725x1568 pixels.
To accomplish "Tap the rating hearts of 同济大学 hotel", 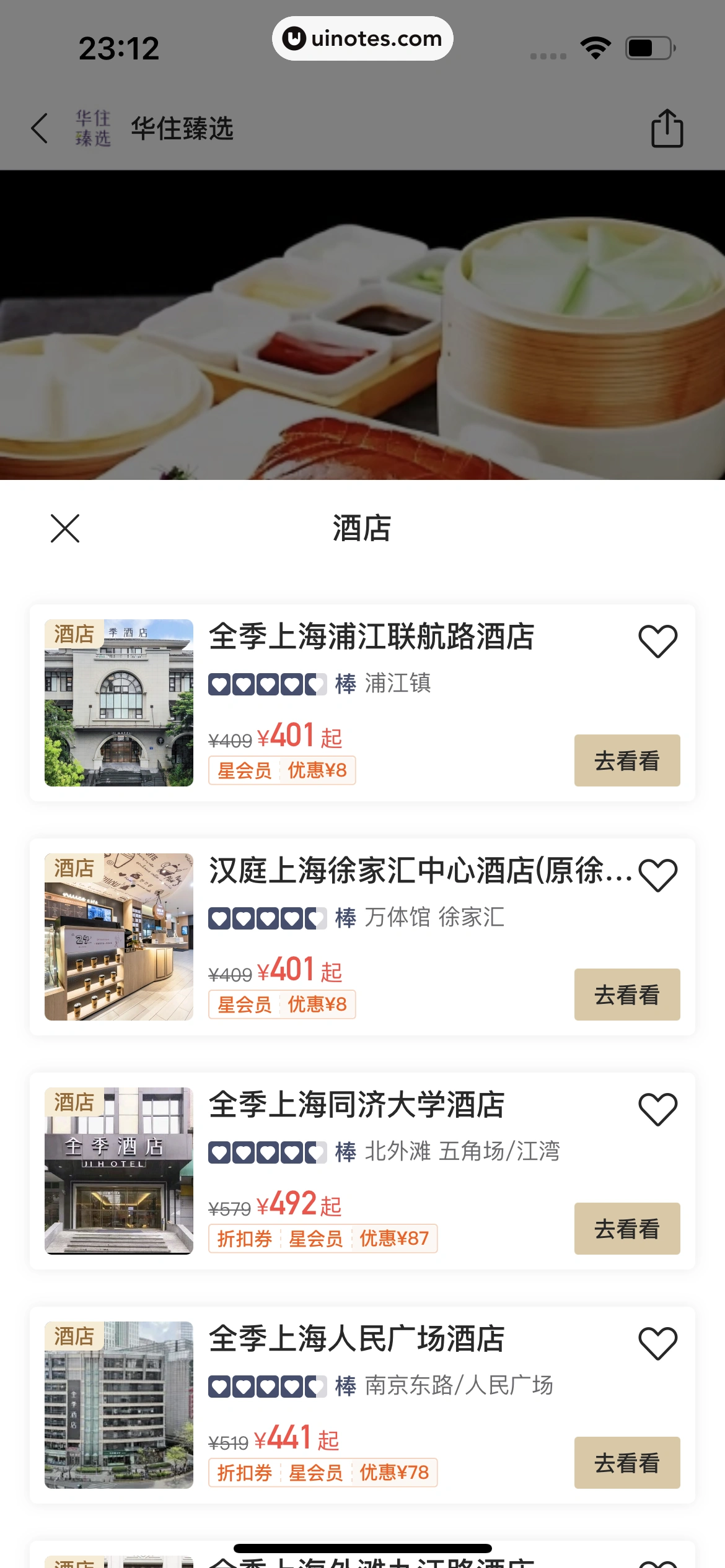I will tap(268, 1152).
